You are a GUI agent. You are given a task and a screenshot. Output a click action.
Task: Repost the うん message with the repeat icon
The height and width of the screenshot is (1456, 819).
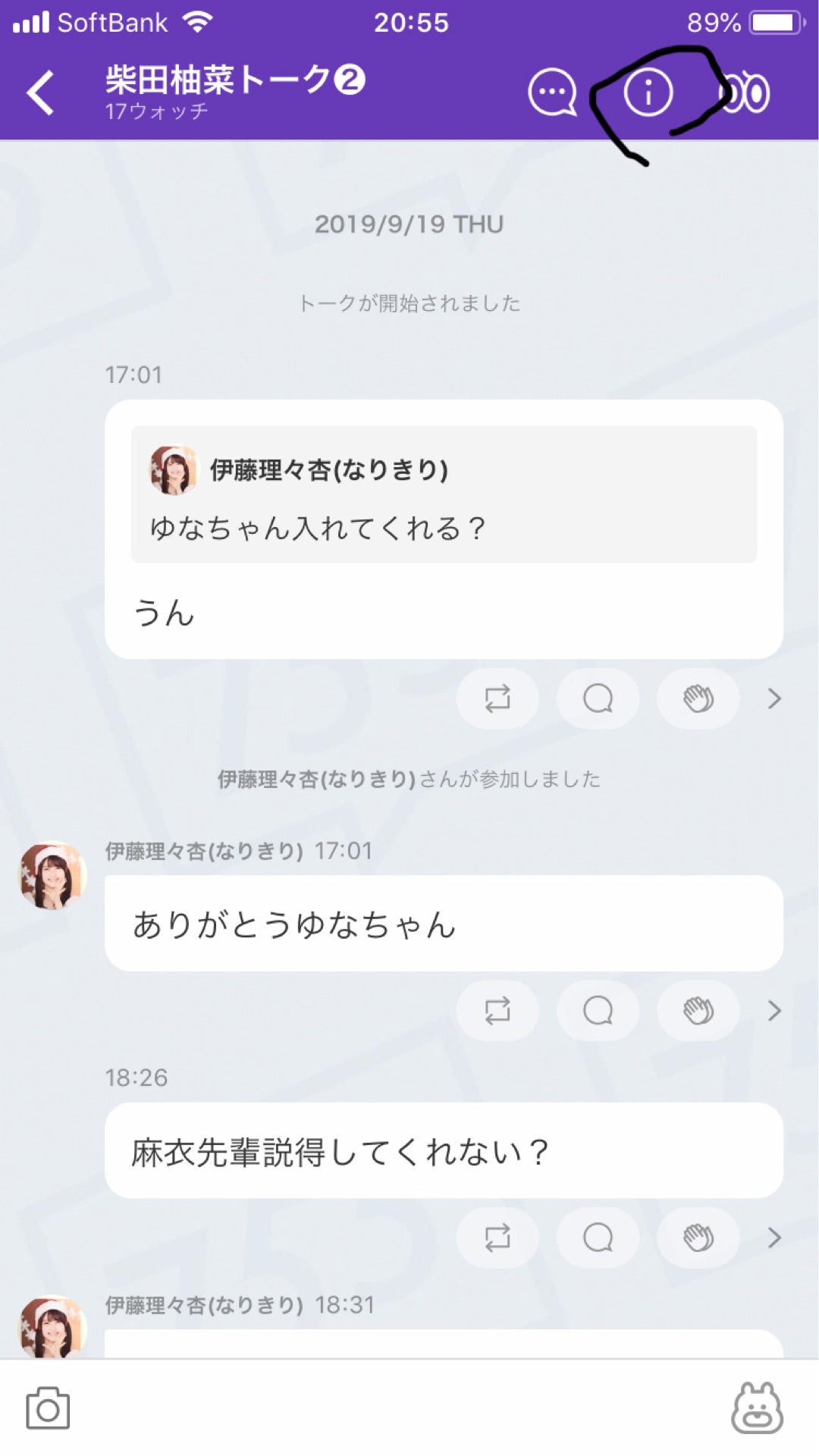pyautogui.click(x=497, y=699)
